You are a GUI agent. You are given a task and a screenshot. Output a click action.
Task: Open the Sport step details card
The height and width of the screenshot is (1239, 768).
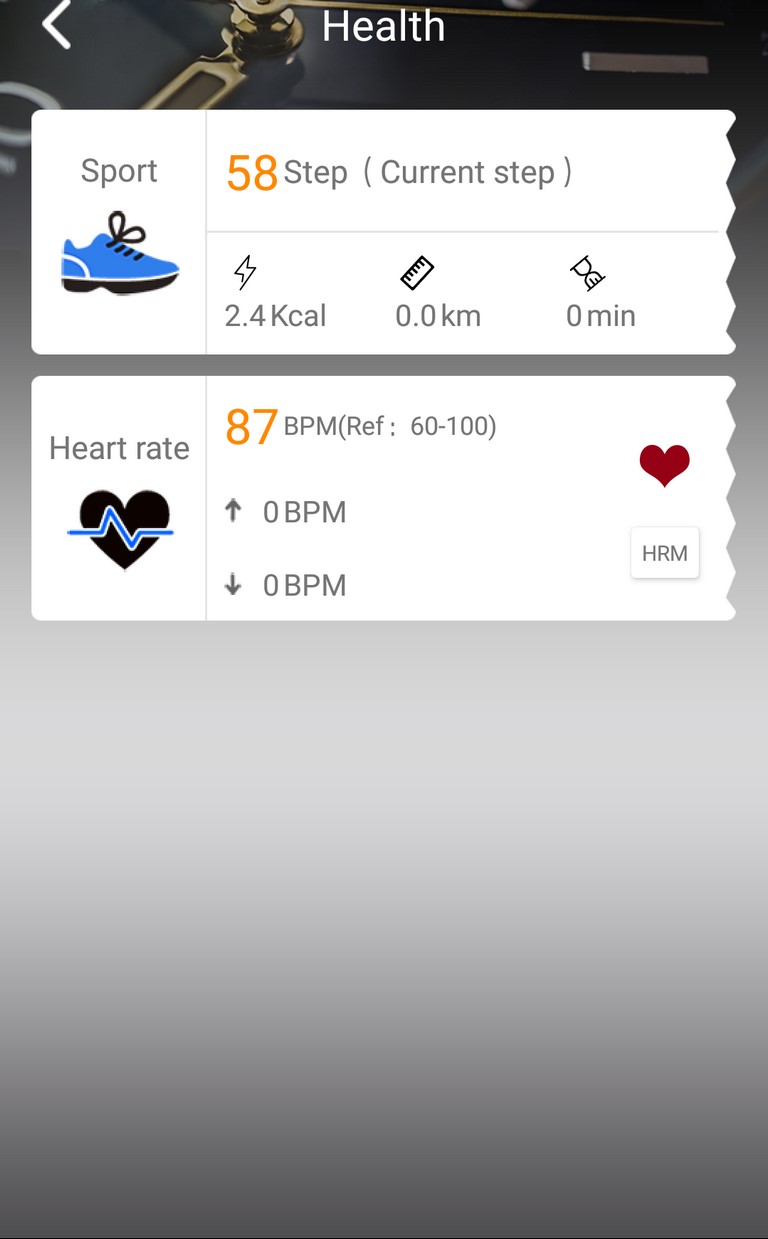coord(383,232)
